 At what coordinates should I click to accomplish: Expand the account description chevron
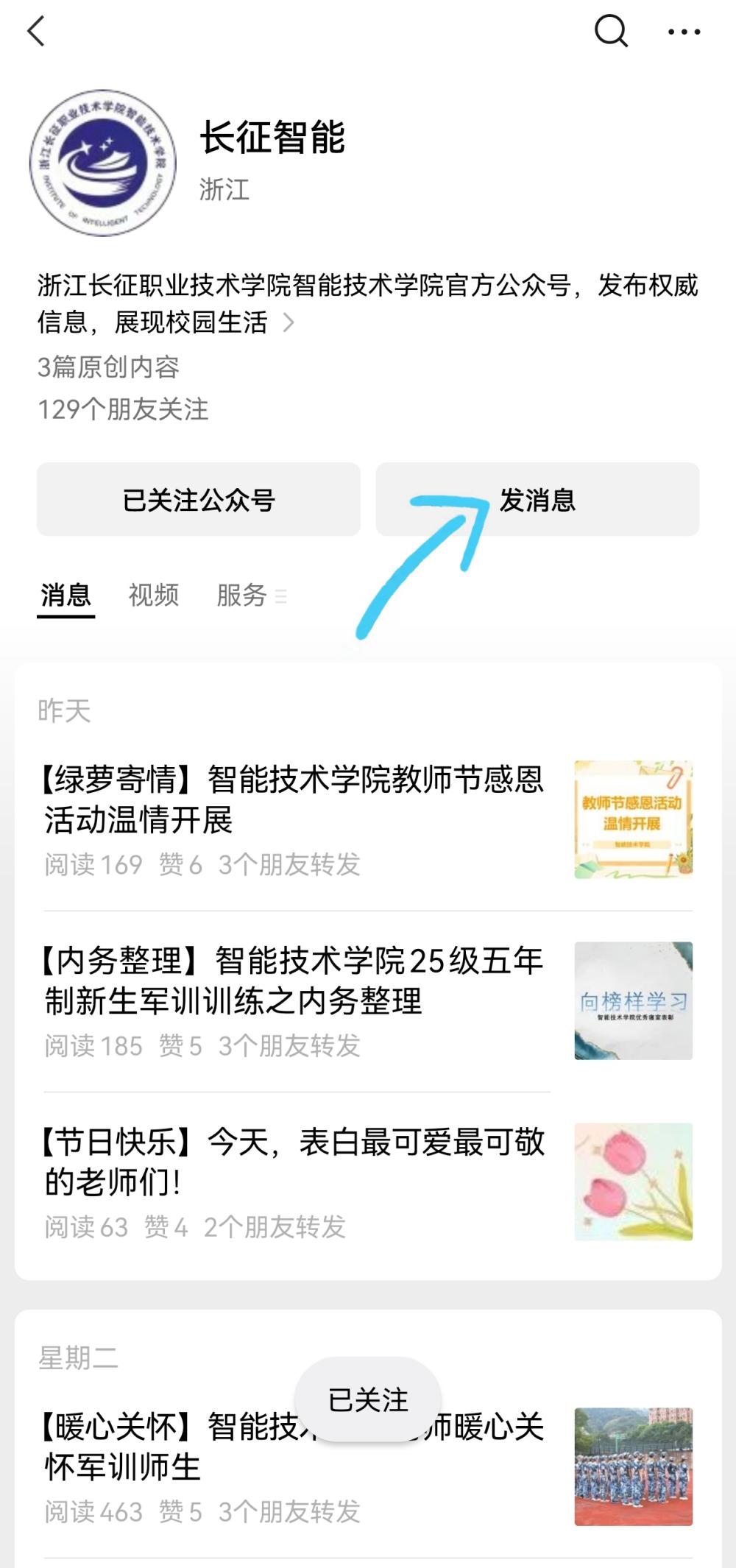point(289,322)
